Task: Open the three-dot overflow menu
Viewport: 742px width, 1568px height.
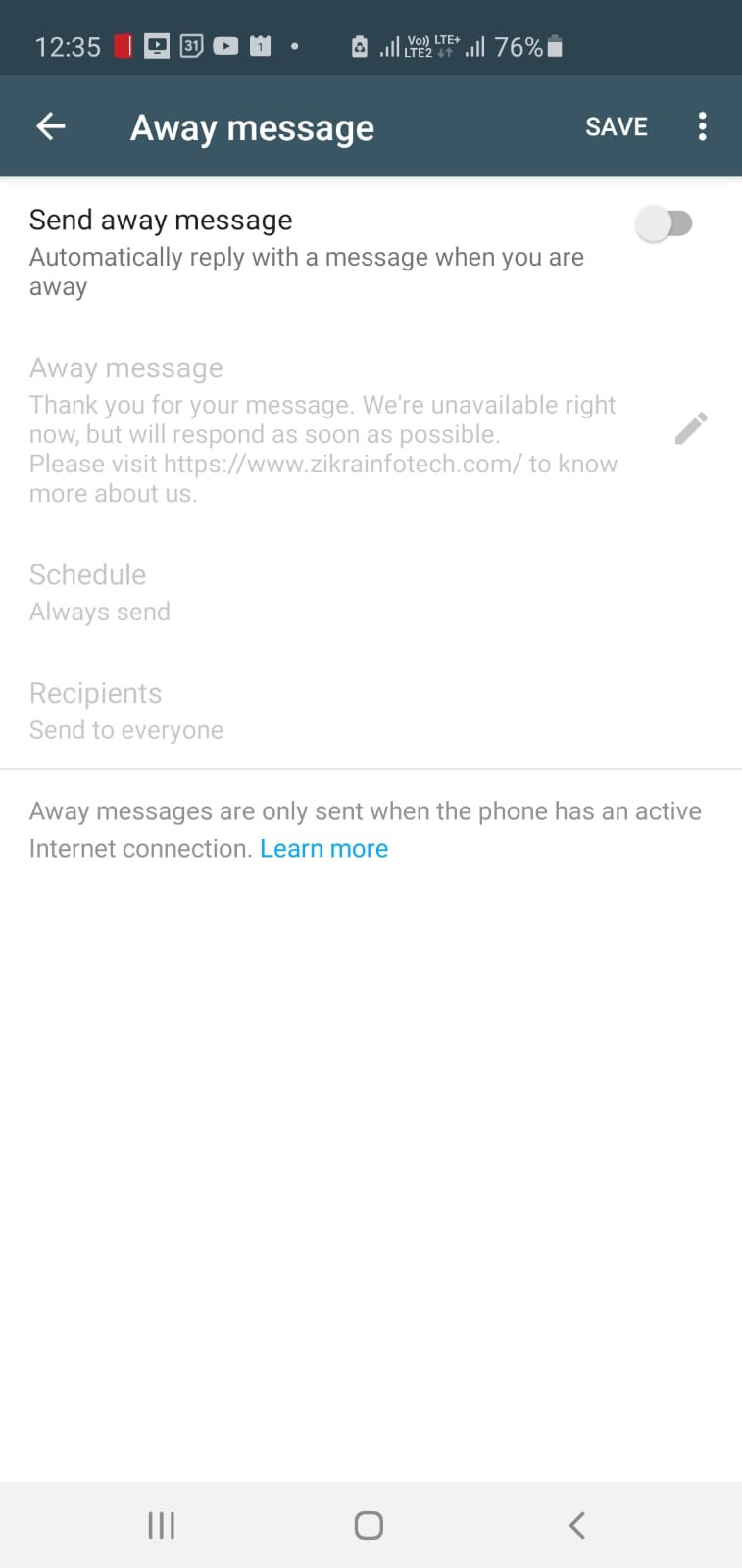Action: click(x=702, y=126)
